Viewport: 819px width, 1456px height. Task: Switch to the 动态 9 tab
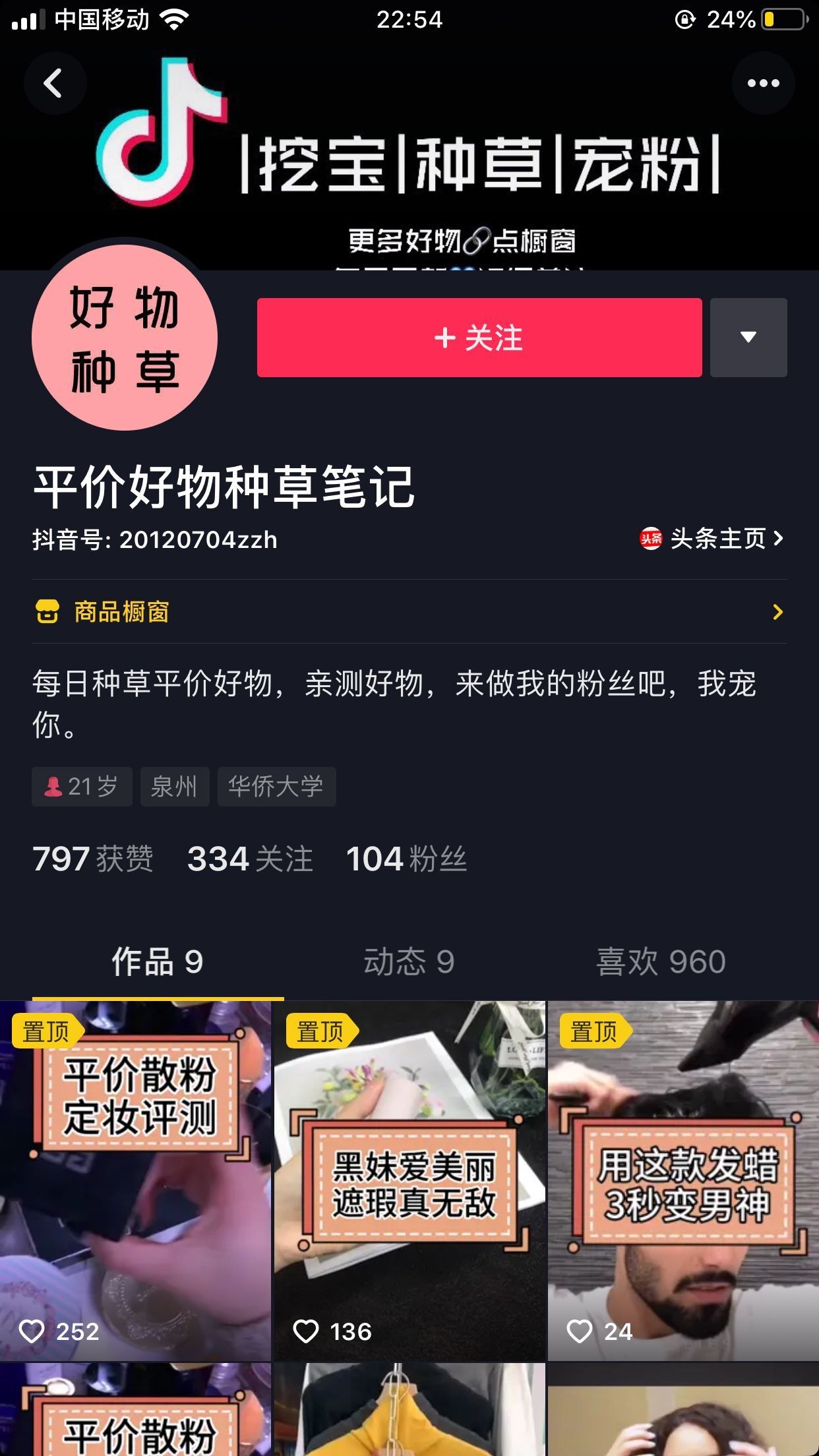point(409,961)
